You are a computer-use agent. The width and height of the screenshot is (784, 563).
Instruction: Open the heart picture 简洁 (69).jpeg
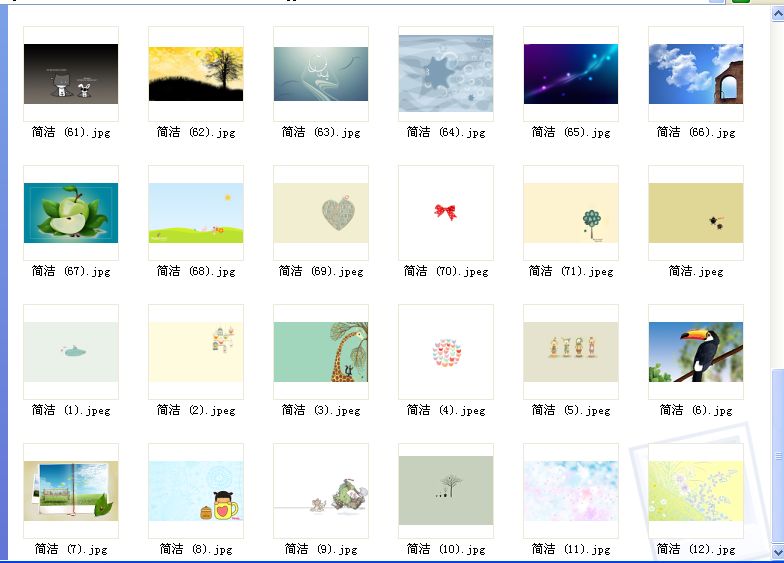321,213
